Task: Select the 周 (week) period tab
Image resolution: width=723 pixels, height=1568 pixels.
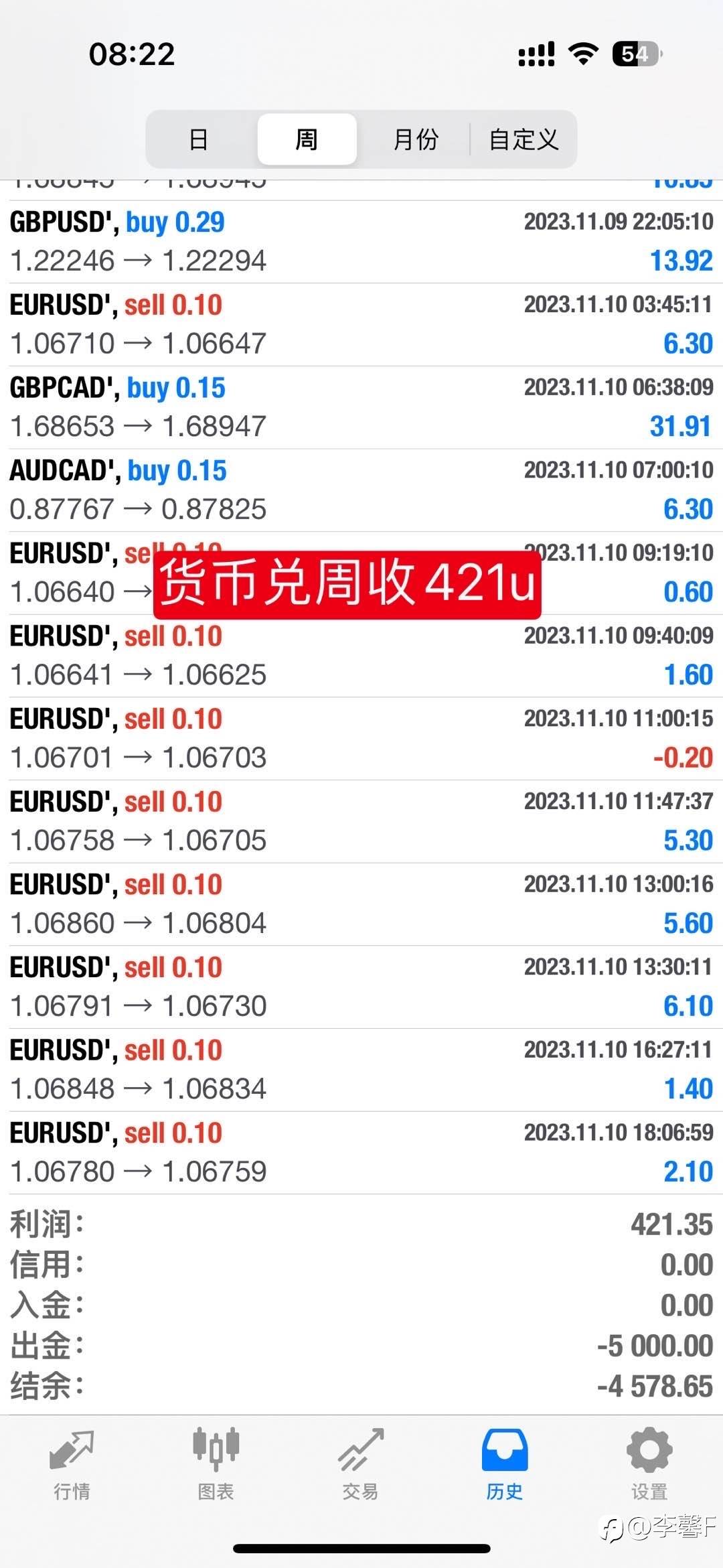Action: tap(307, 139)
